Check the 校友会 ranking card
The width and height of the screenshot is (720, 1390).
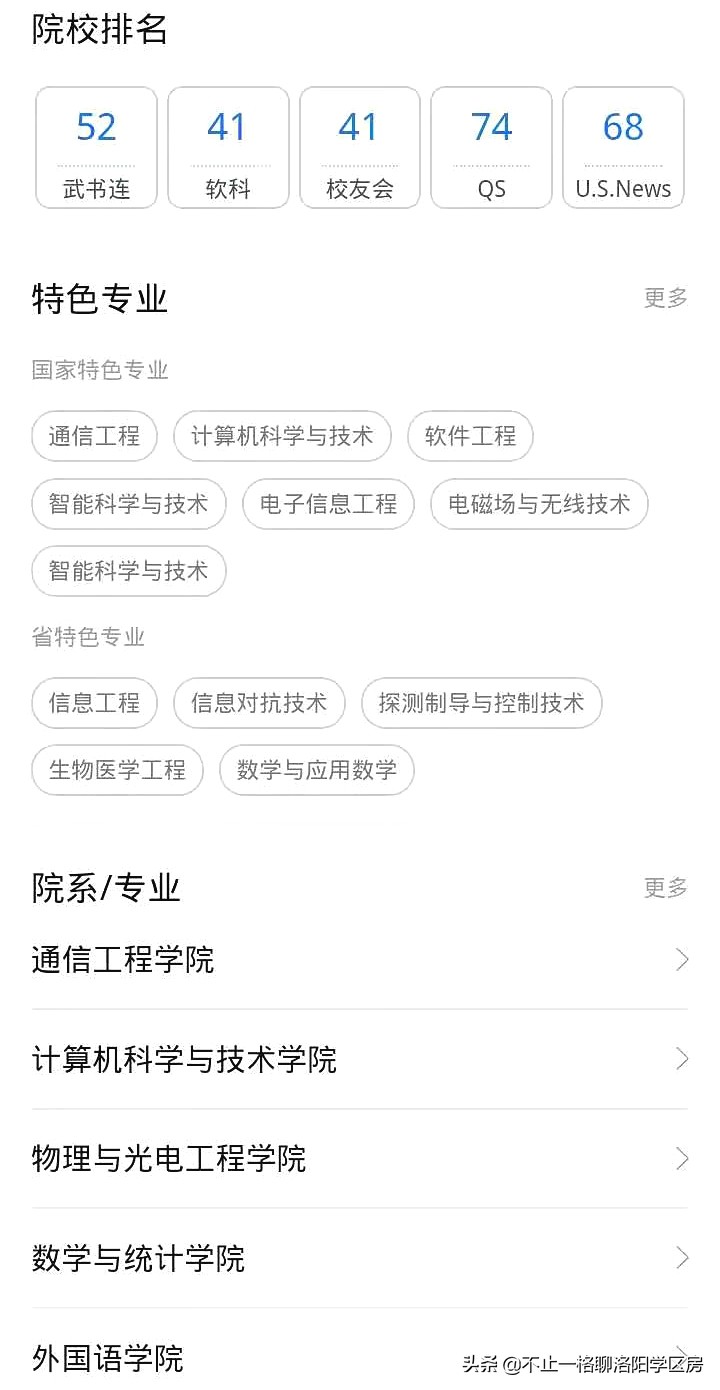[x=359, y=147]
